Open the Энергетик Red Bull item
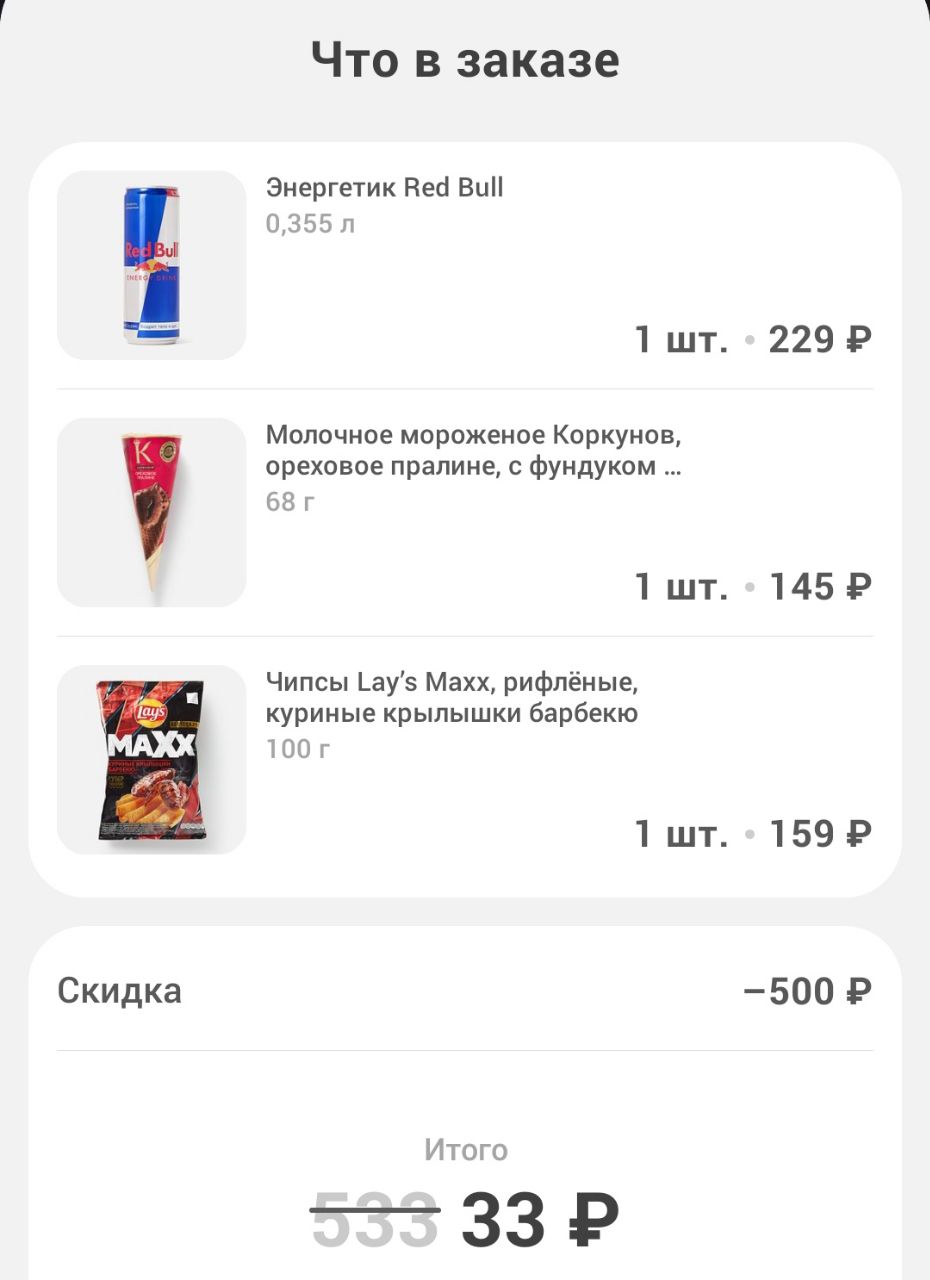Viewport: 930px width, 1280px height. point(385,188)
